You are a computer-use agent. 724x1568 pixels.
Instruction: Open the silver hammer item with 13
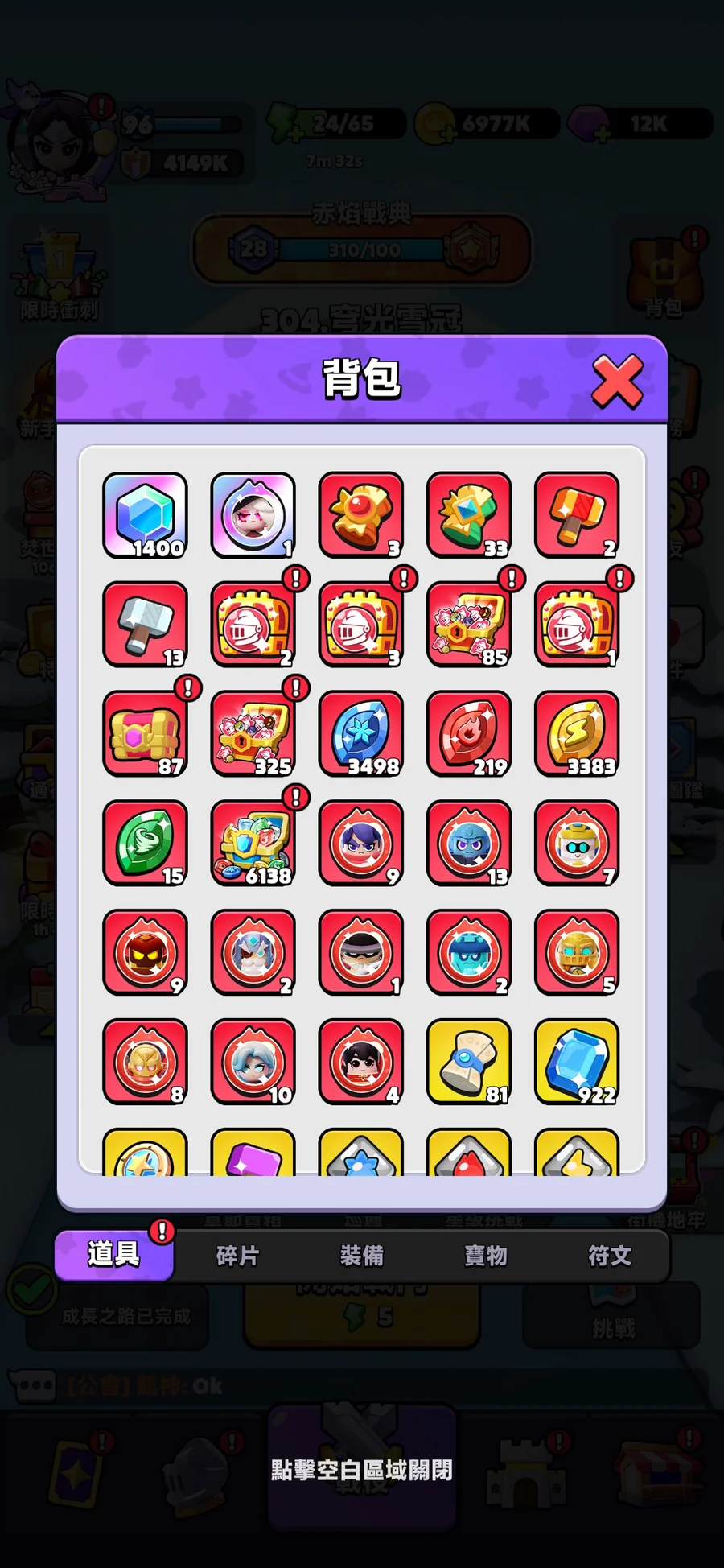(x=146, y=625)
